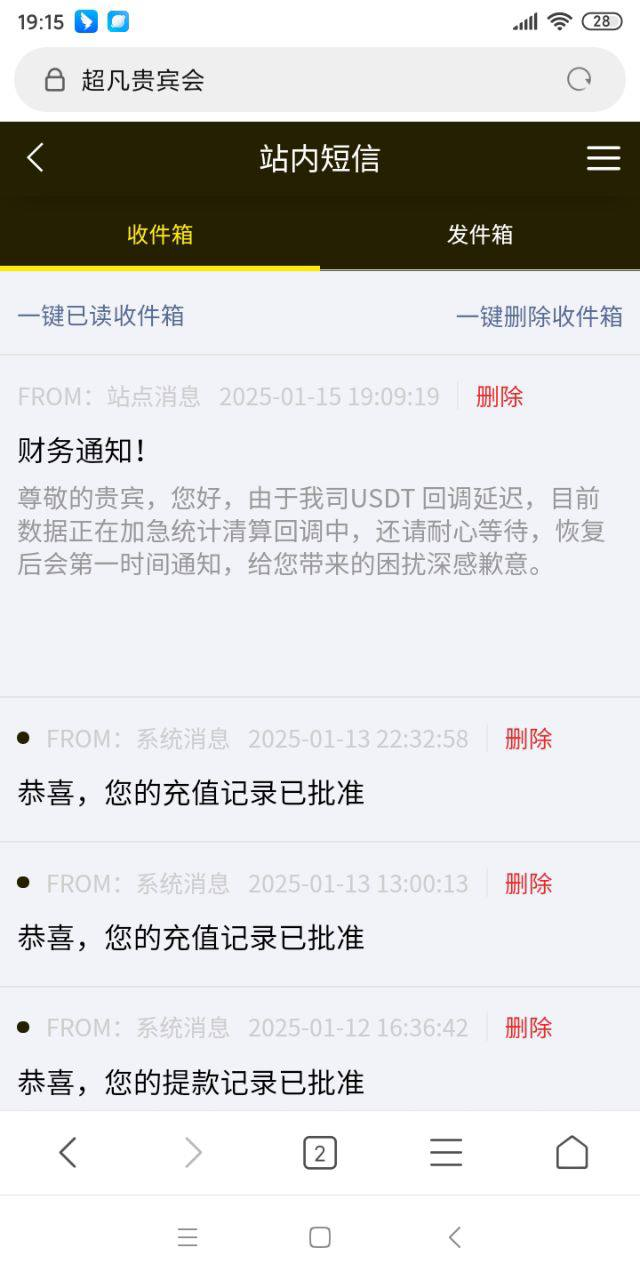This screenshot has height=1280, width=640.
Task: Tap 一键已读收件箱 to mark all read
Action: point(101,316)
